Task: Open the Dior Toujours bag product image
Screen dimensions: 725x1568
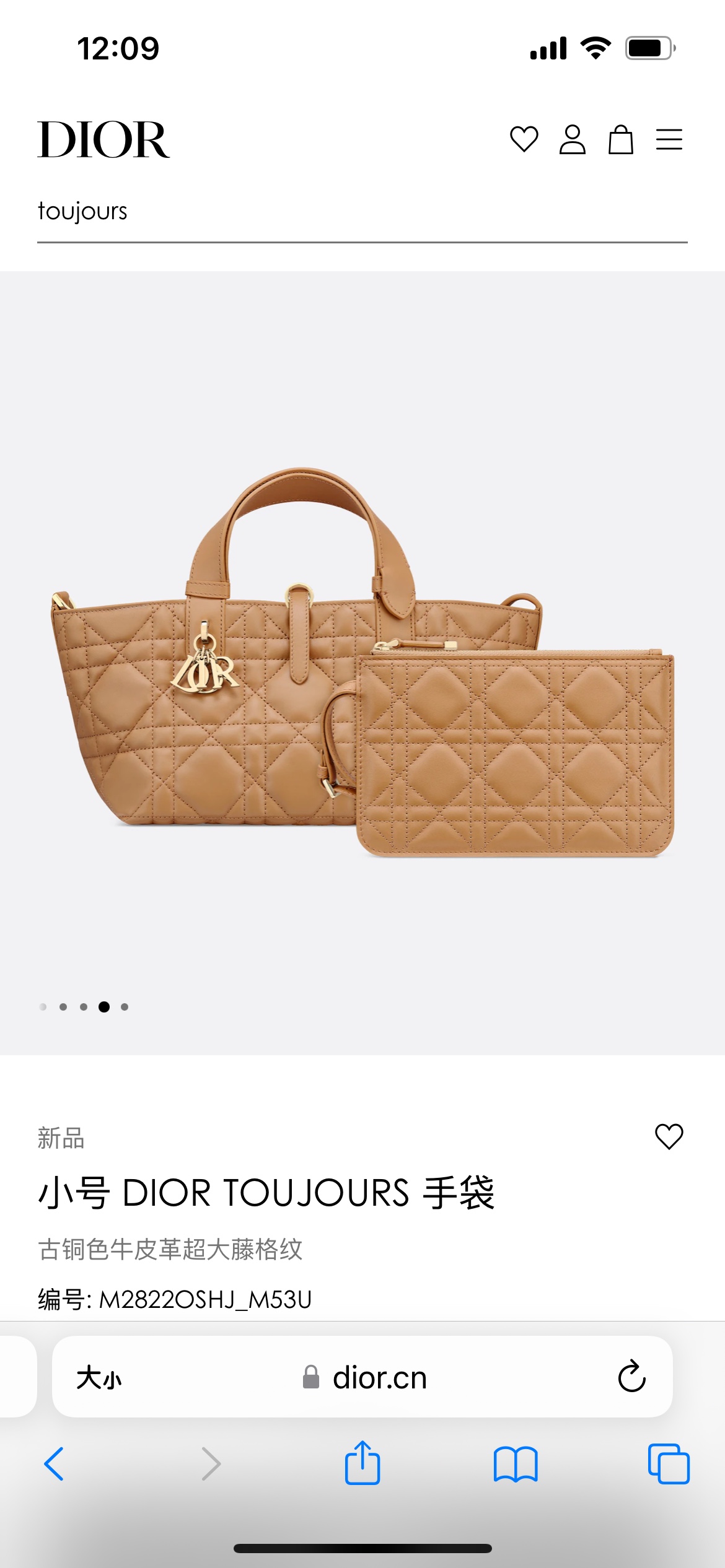Action: point(362,663)
